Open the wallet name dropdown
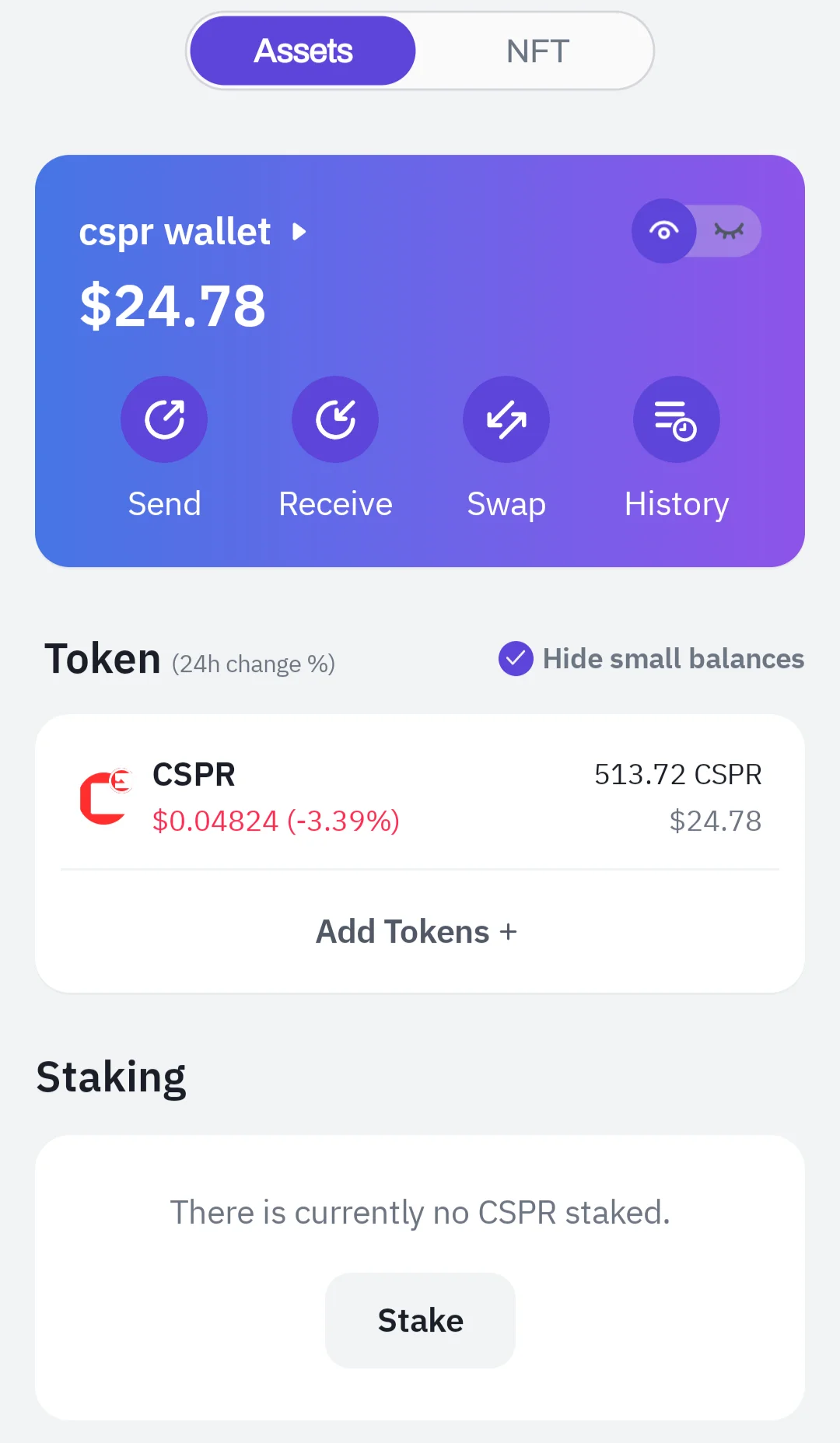Screen dimensions: 840x1443 point(175,231)
